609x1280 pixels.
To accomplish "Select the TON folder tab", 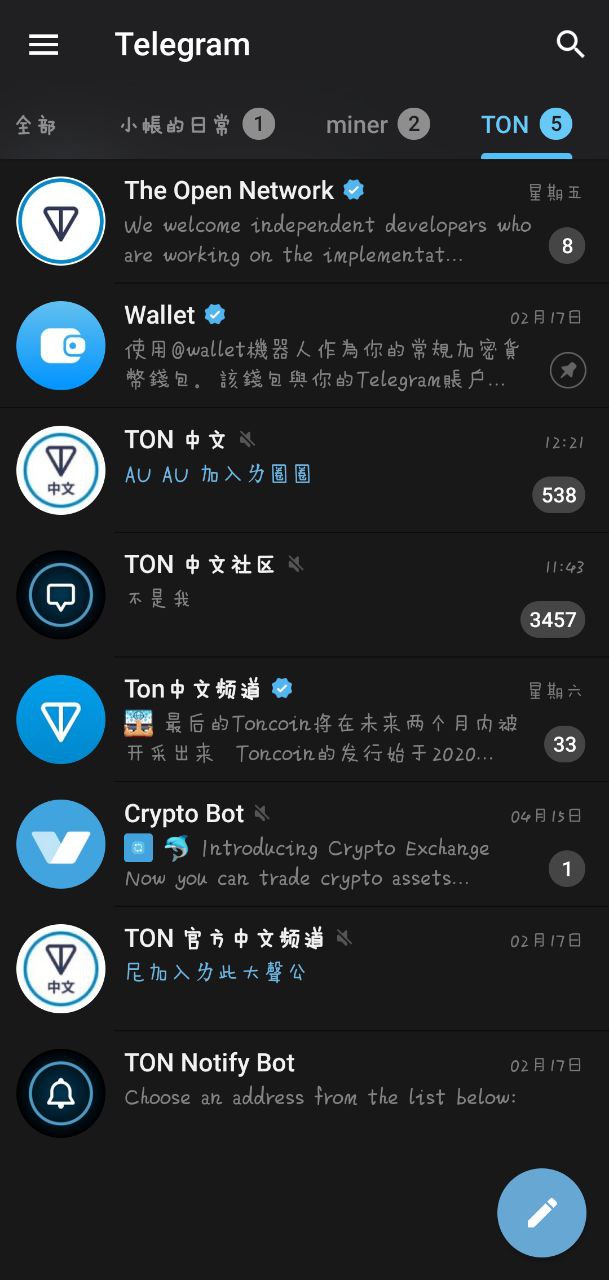I will tap(526, 125).
